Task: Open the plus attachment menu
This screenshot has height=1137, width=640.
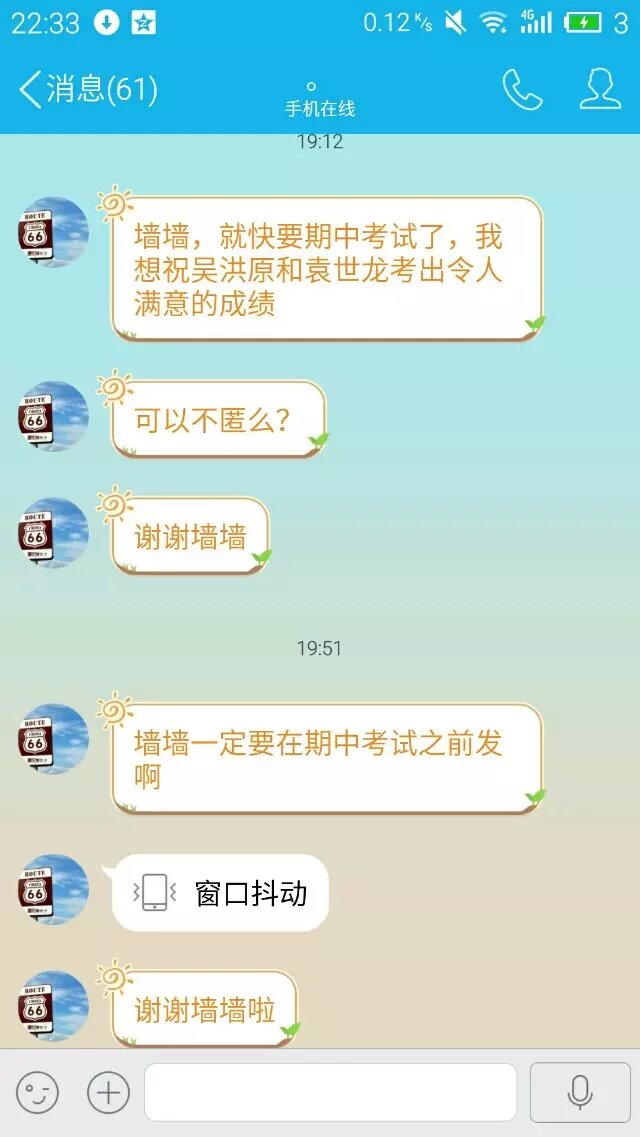Action: (108, 1093)
